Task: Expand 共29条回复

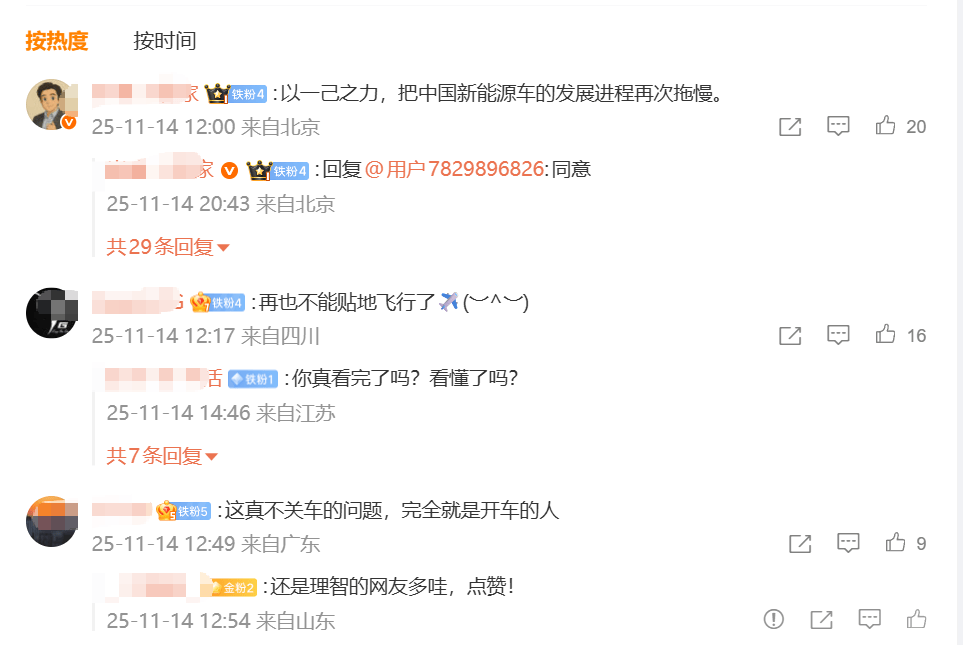Action: pyautogui.click(x=168, y=247)
